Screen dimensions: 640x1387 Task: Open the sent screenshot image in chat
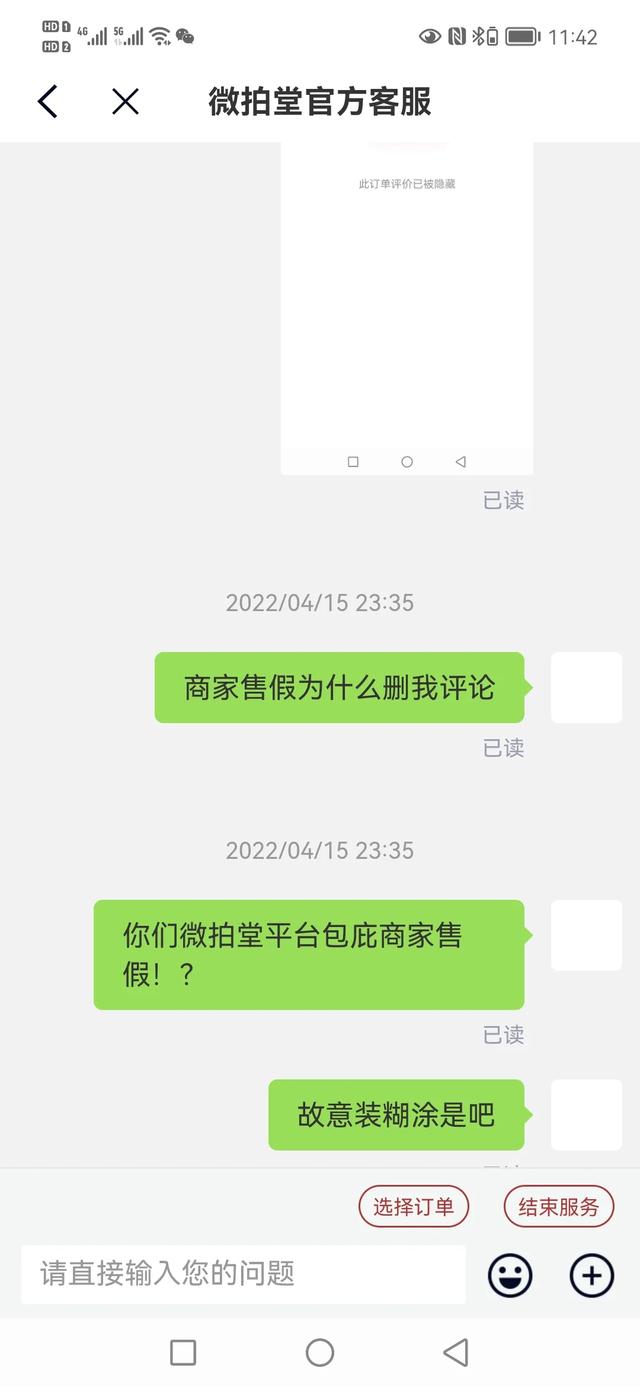click(x=406, y=310)
